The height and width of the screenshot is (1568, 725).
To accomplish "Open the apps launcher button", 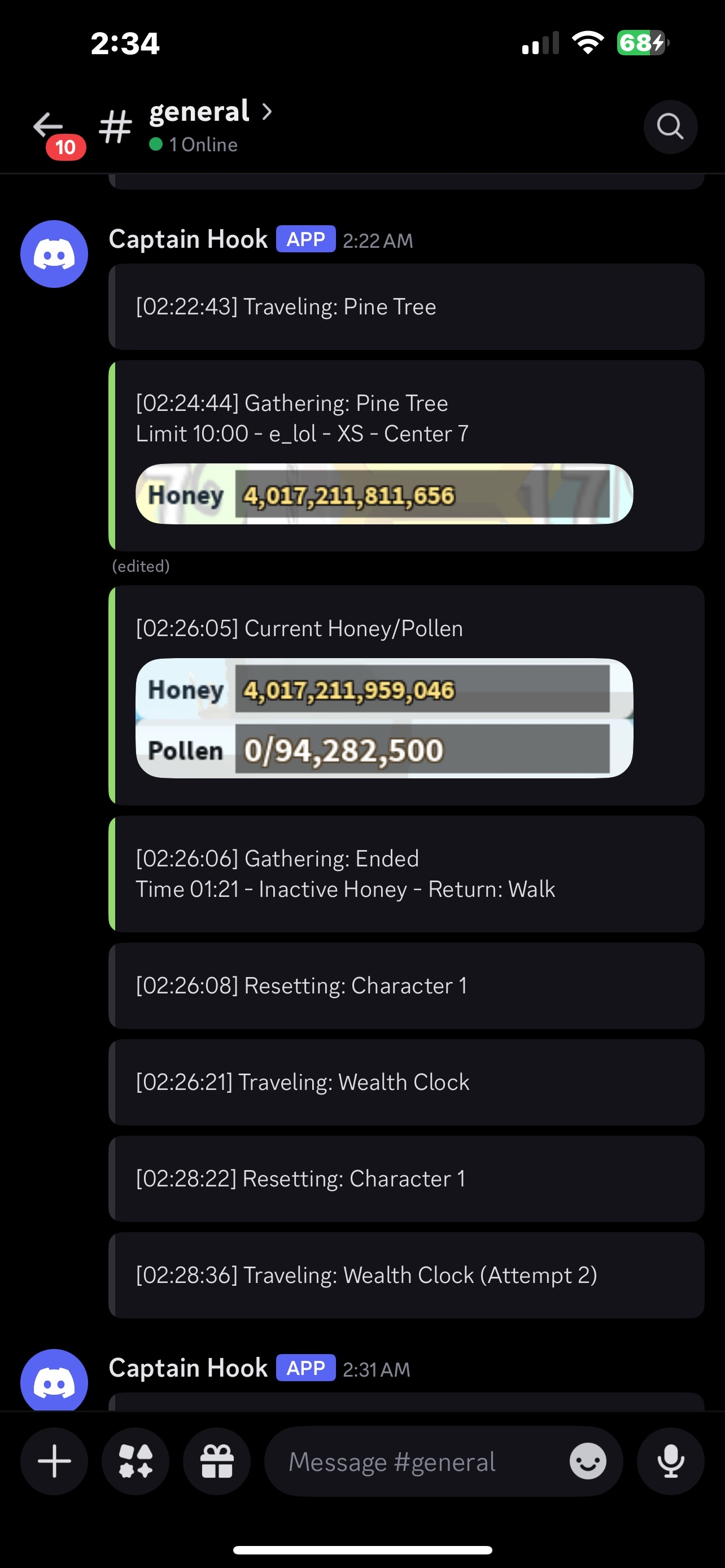I will click(135, 1461).
